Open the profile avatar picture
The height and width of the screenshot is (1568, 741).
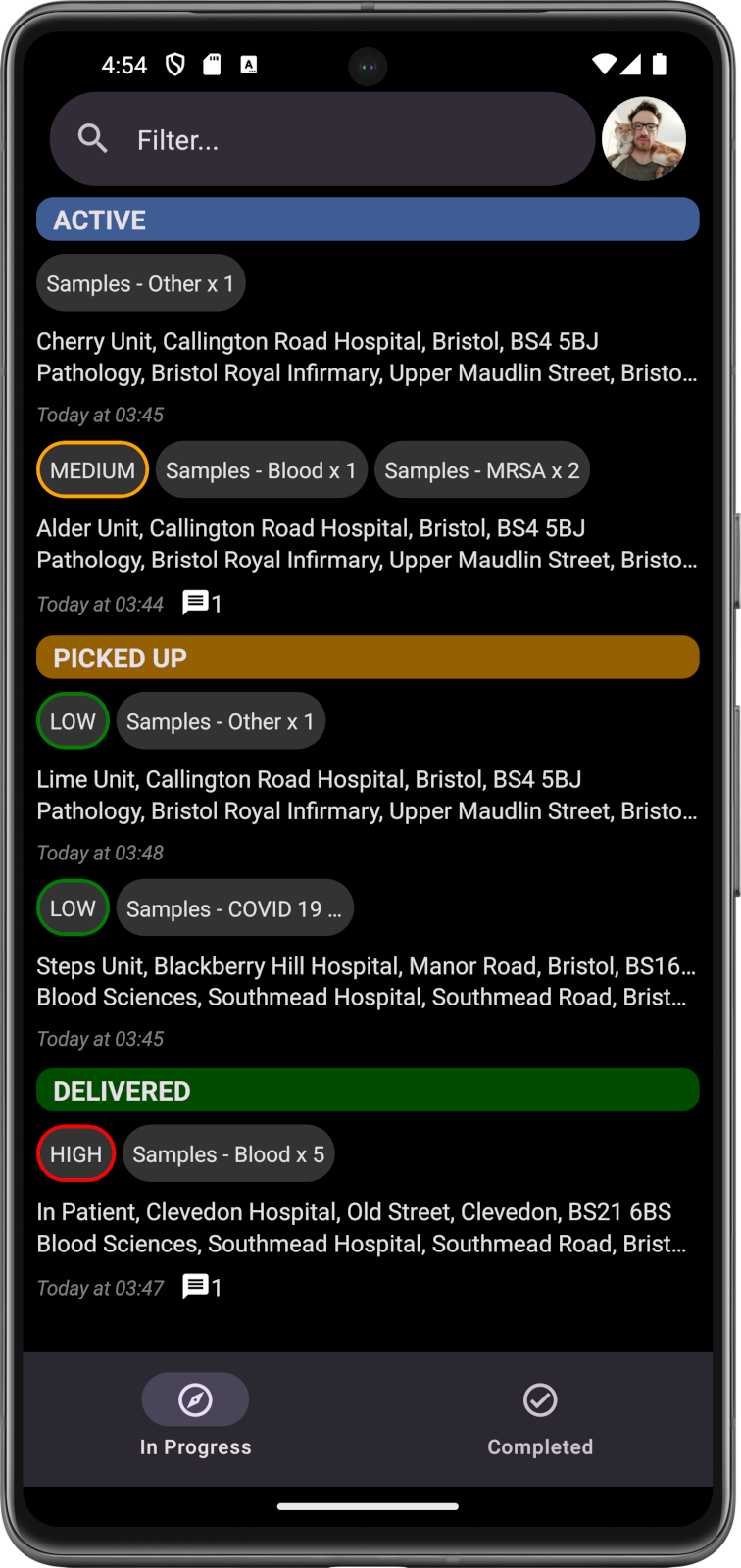click(x=644, y=138)
